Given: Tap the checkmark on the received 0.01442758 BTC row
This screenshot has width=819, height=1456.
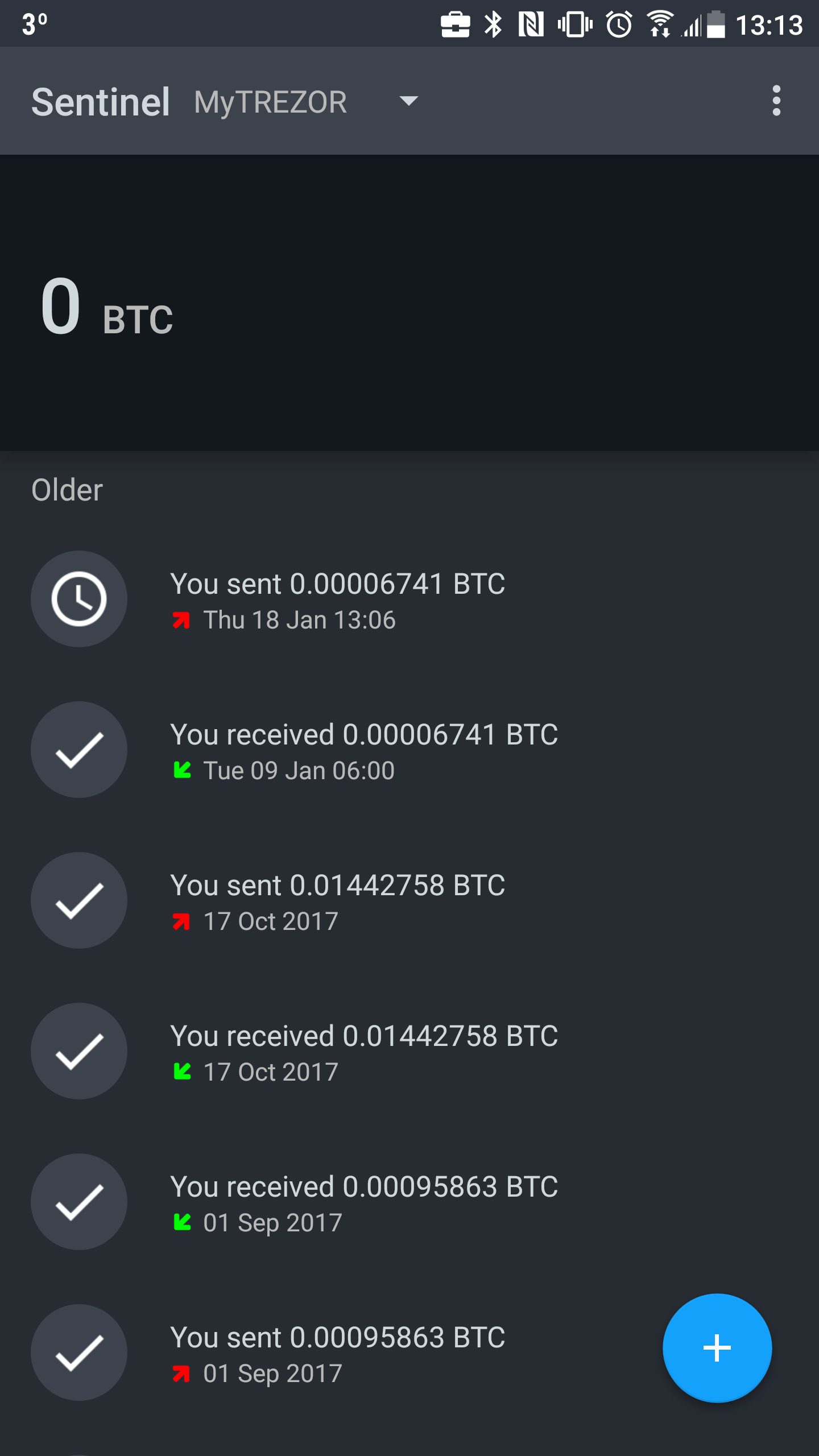Looking at the screenshot, I should [78, 1053].
